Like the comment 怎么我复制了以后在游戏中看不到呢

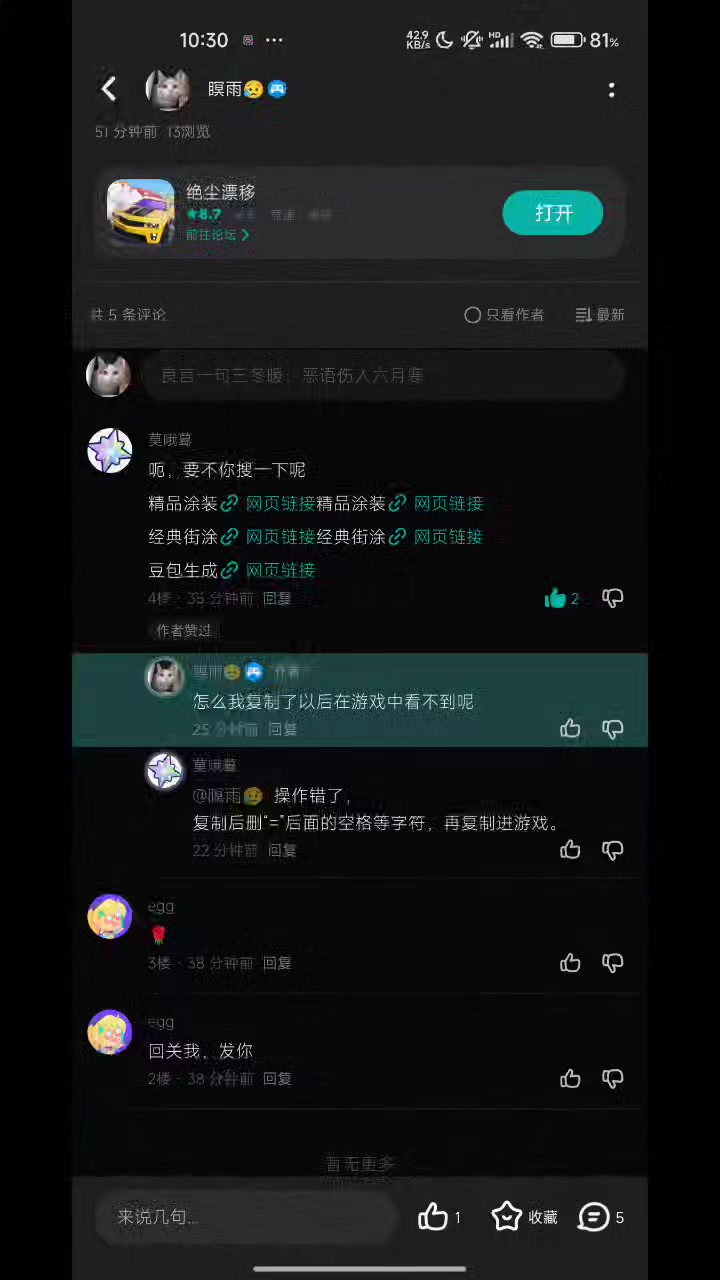point(570,728)
